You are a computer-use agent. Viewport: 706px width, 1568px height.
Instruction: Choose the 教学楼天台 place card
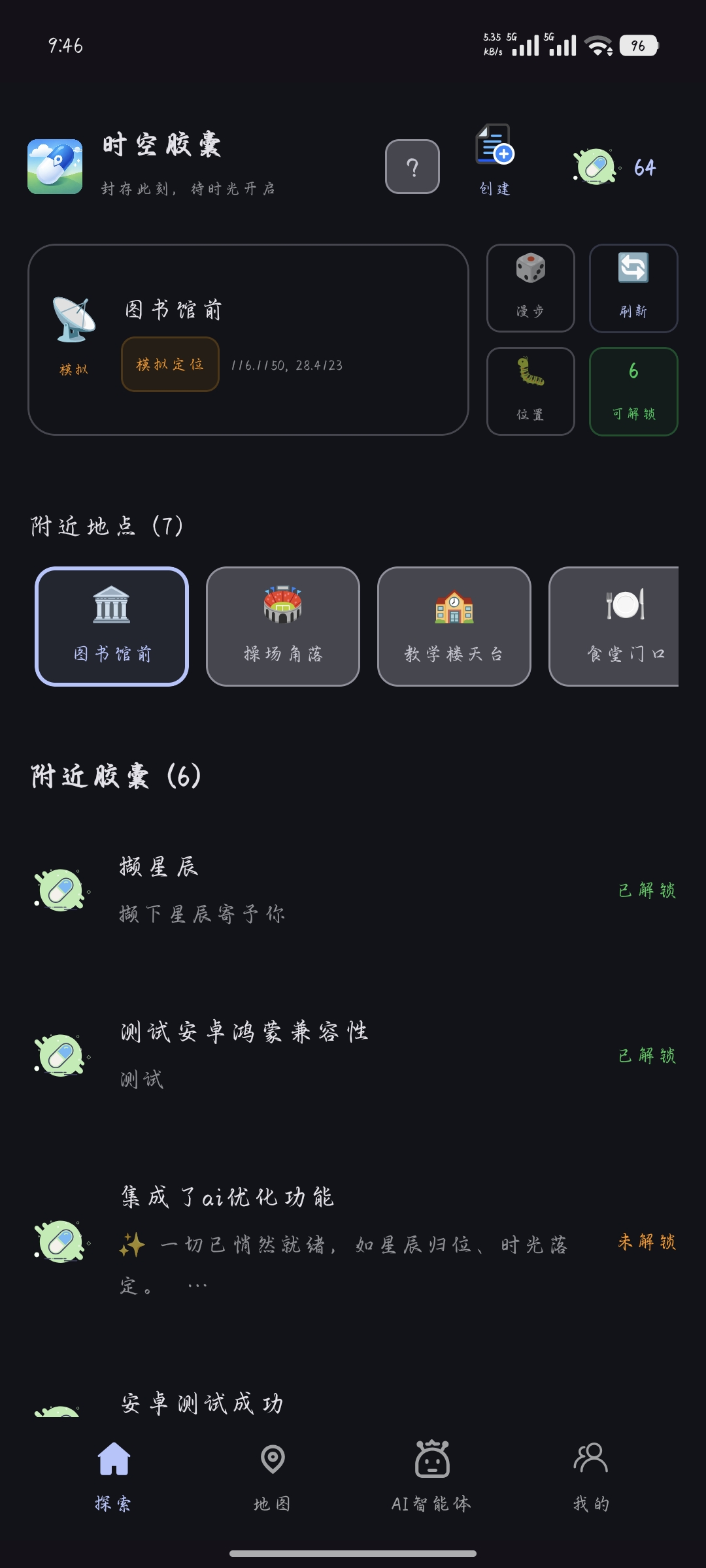click(x=454, y=627)
